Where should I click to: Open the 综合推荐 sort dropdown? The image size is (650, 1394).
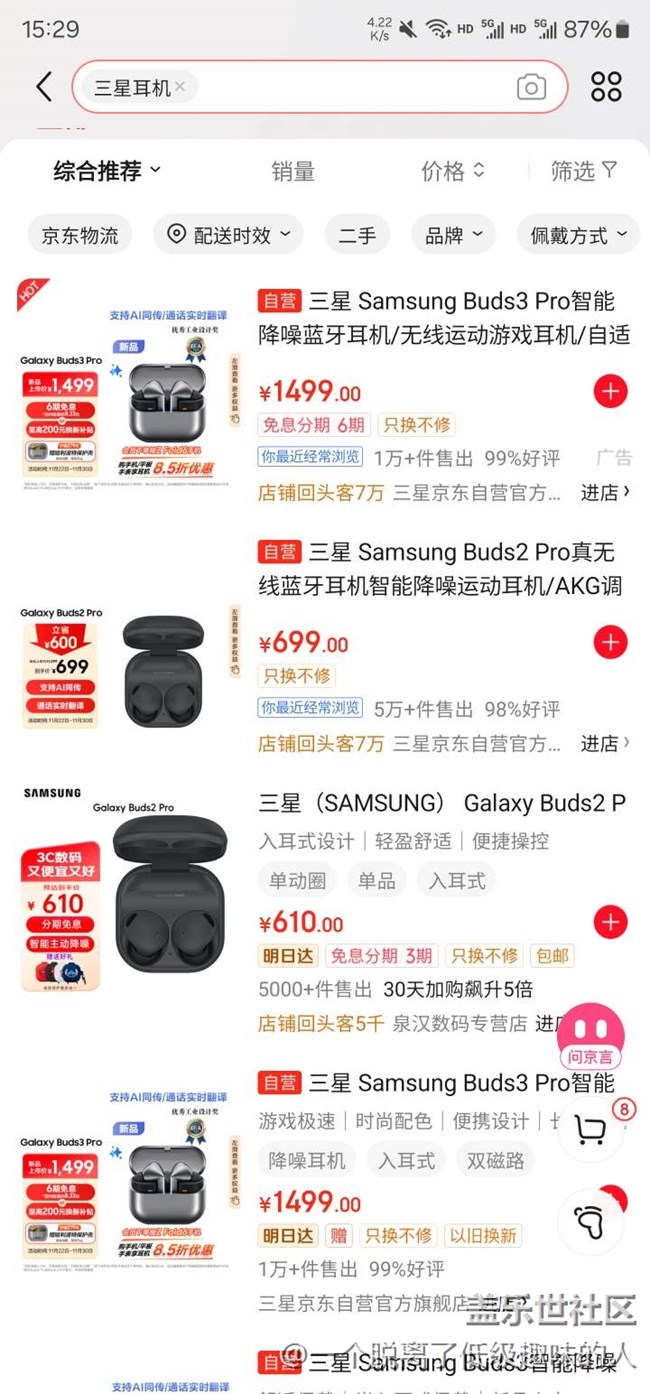[107, 171]
